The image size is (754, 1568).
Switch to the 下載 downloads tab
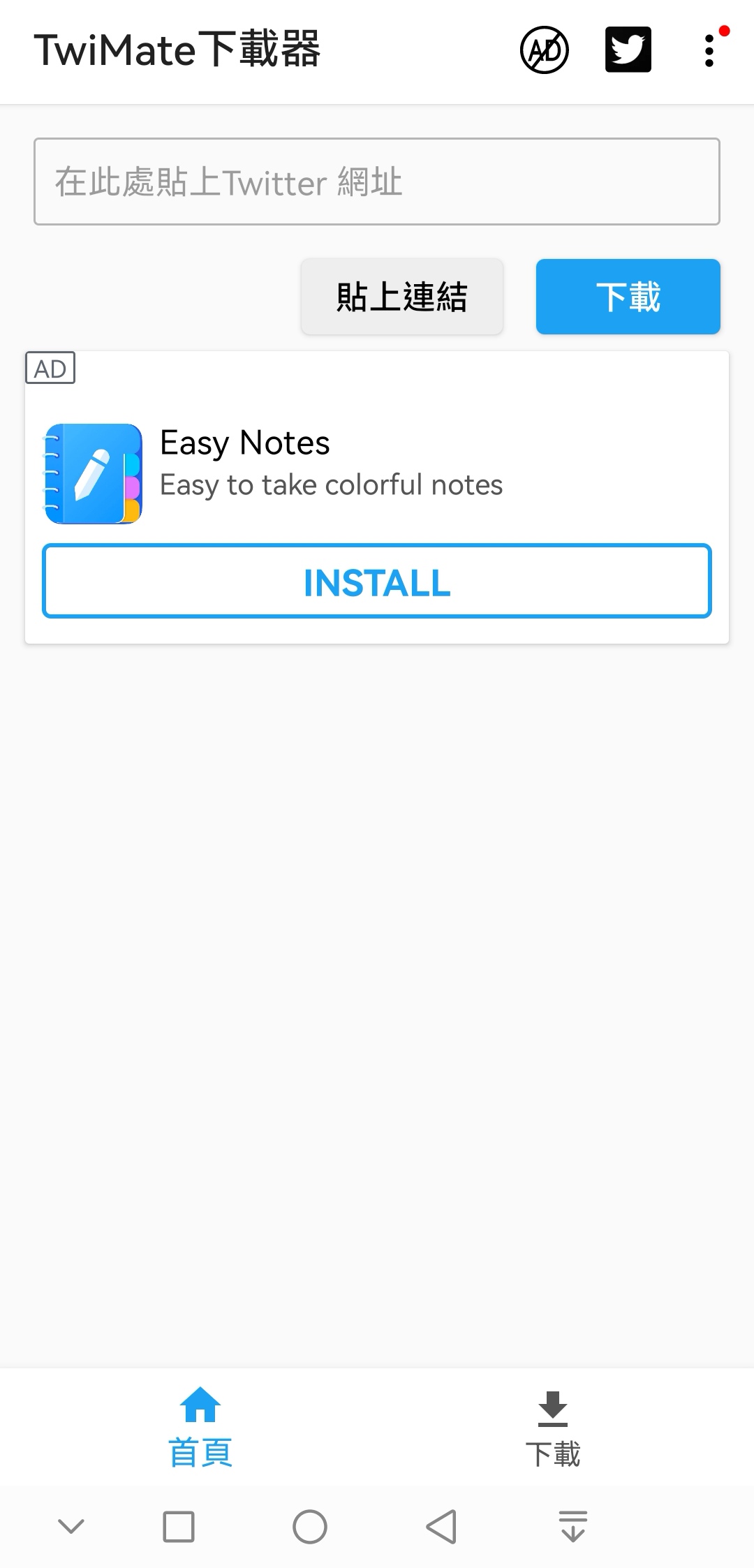click(553, 1428)
